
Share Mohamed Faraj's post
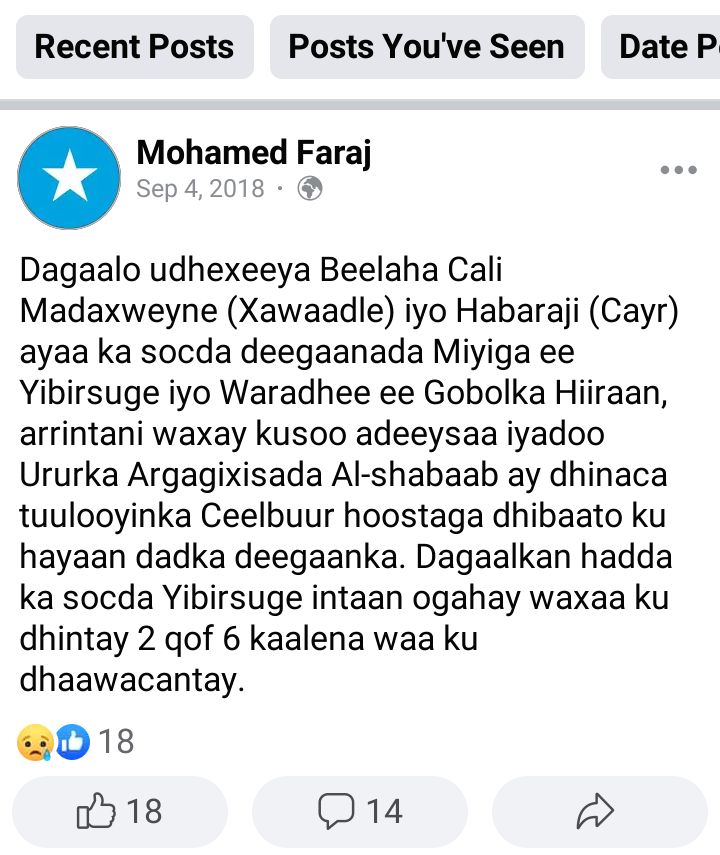coord(597,811)
